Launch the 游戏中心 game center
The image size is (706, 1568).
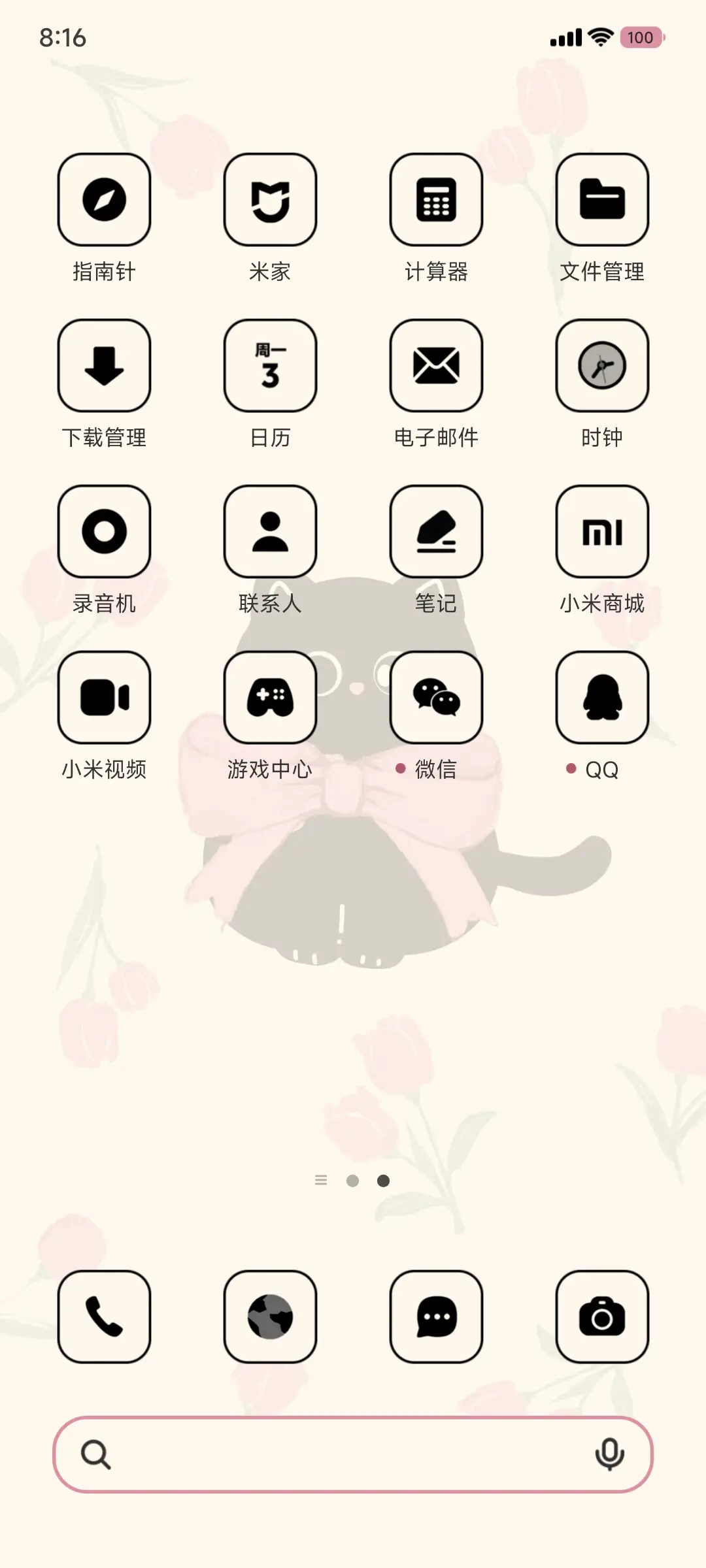pyautogui.click(x=270, y=698)
